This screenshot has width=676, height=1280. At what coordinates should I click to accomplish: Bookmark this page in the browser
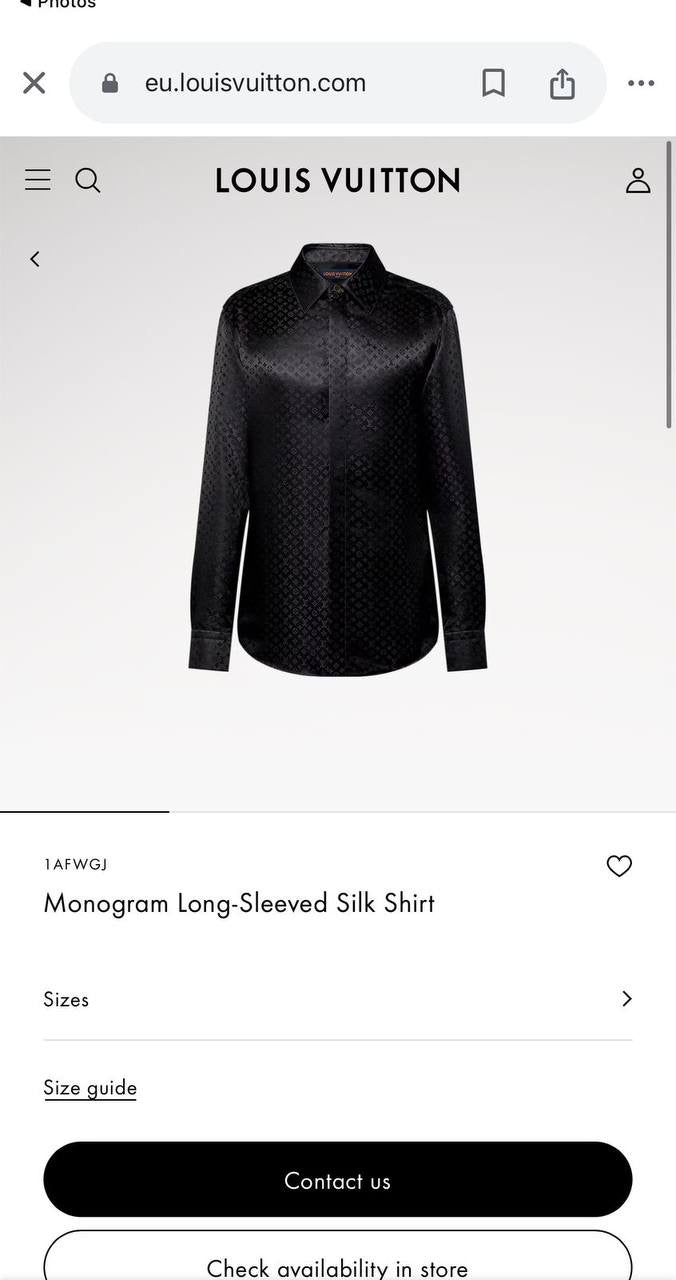(x=493, y=83)
